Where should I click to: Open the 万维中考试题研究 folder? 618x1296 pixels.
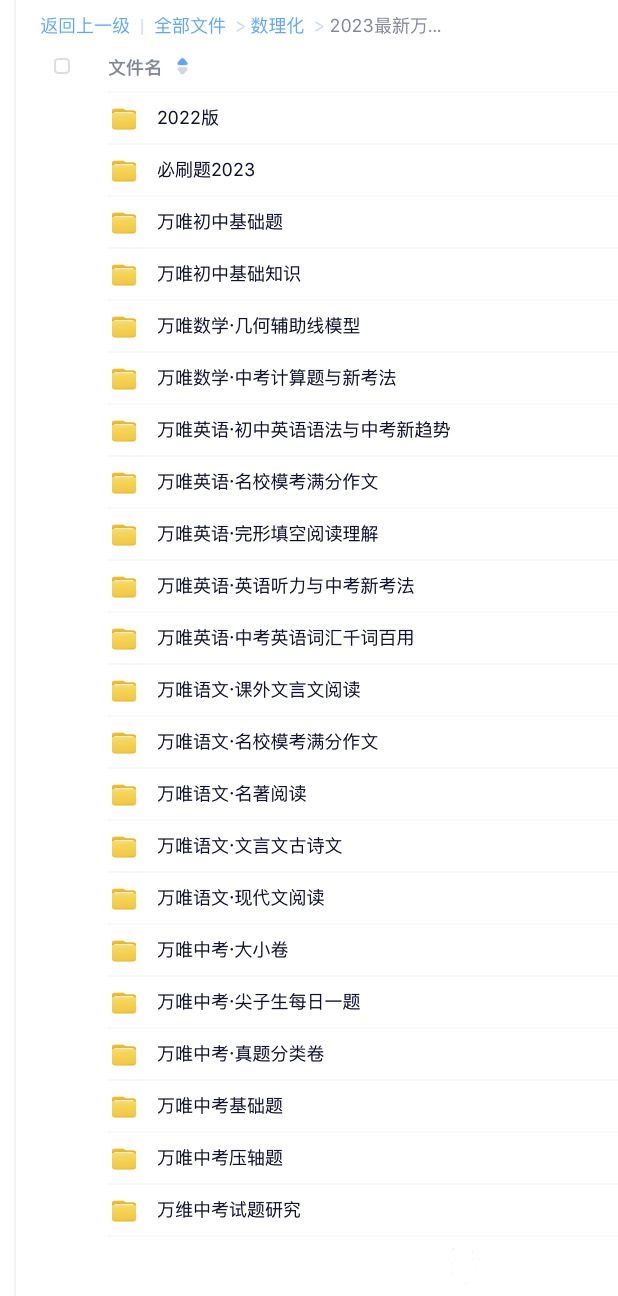[228, 1210]
